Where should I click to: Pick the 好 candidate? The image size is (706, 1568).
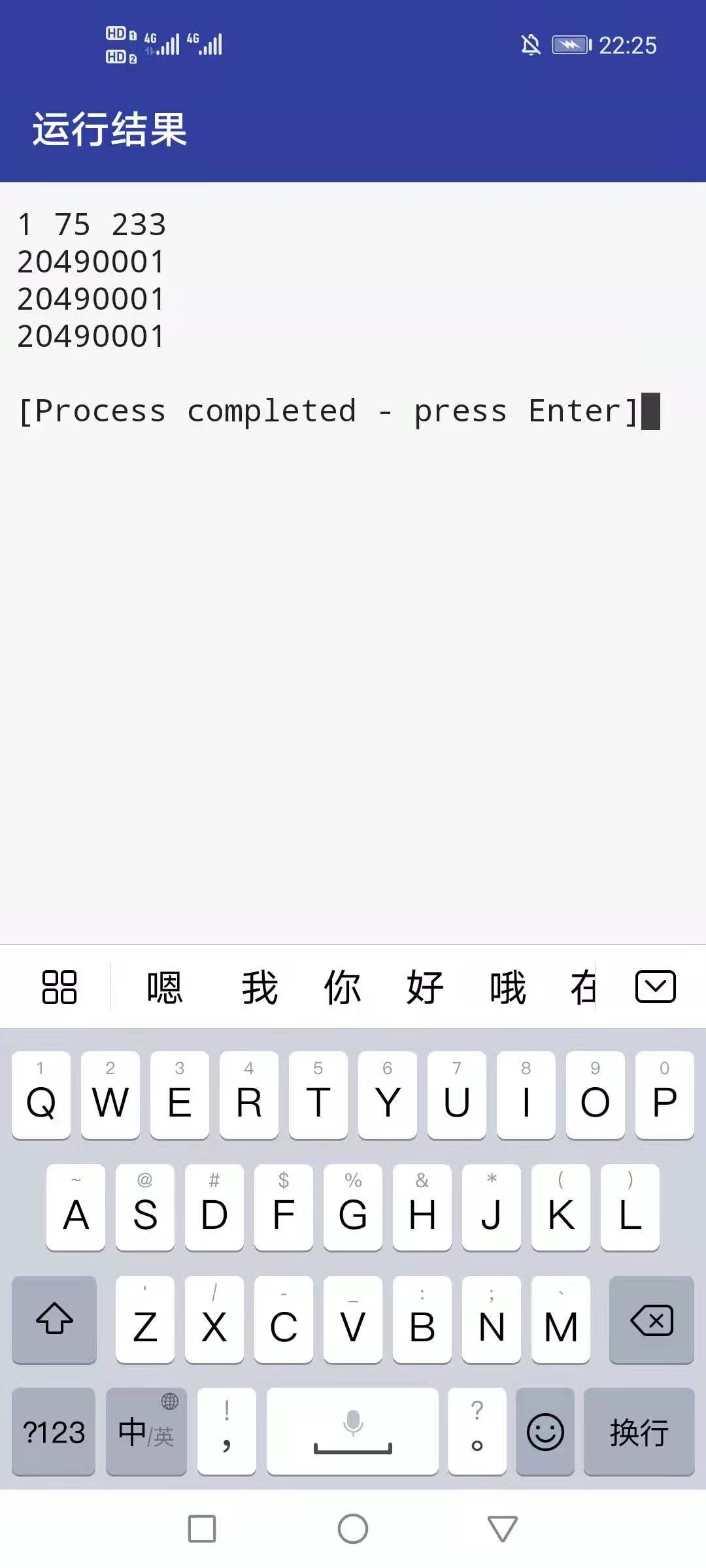tap(424, 987)
